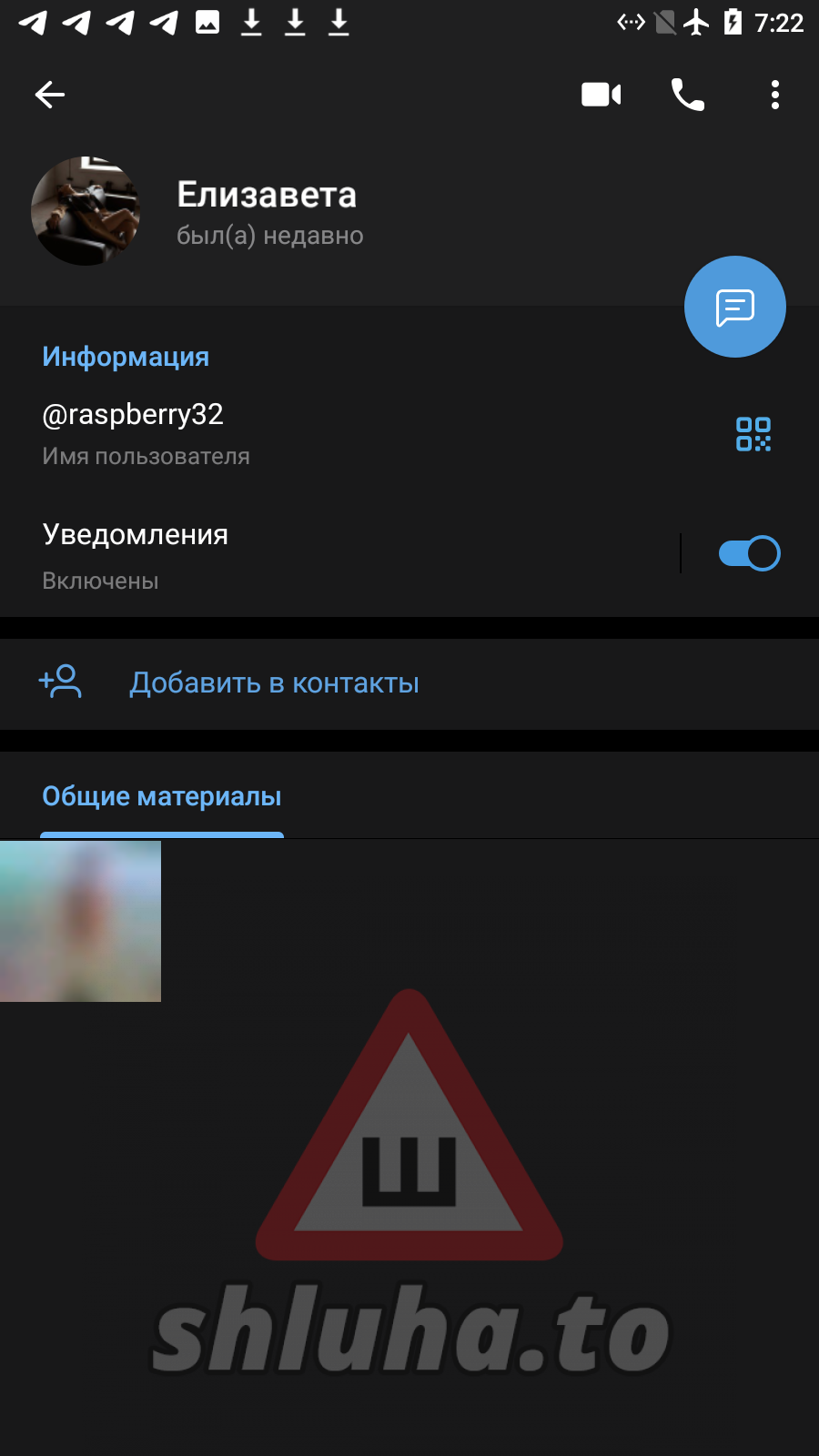819x1456 pixels.
Task: Tap Добавить в контакты
Action: pyautogui.click(x=273, y=683)
